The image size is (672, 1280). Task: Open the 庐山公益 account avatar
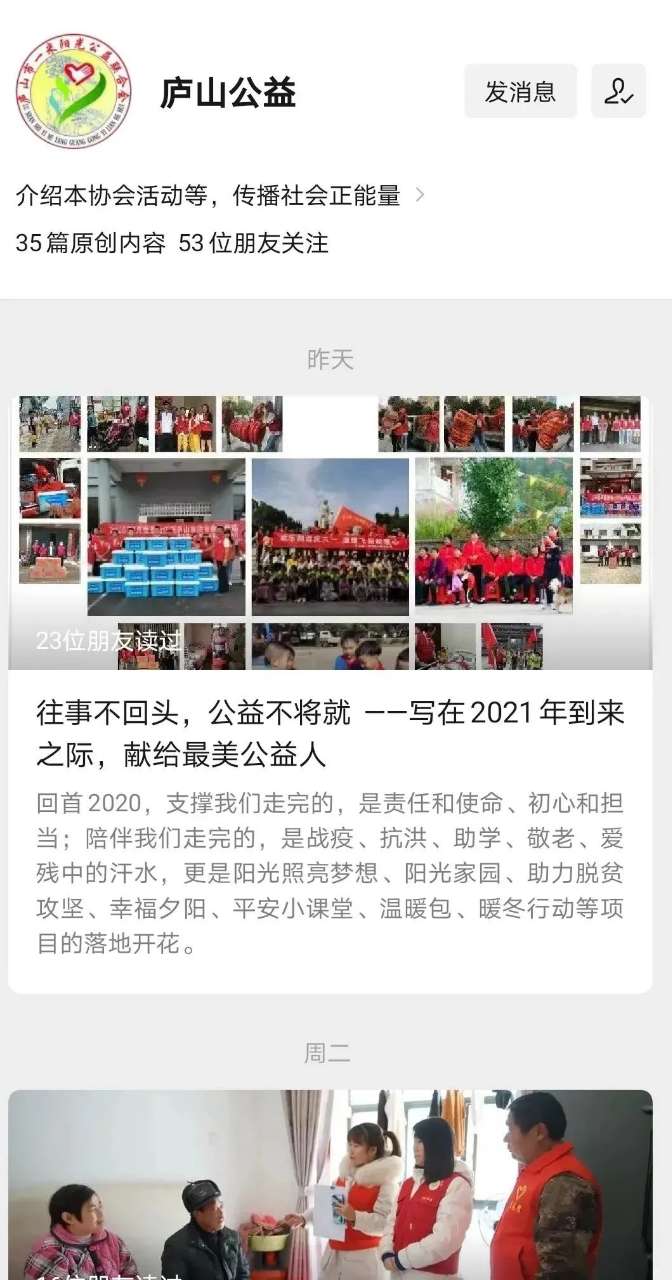[x=74, y=92]
